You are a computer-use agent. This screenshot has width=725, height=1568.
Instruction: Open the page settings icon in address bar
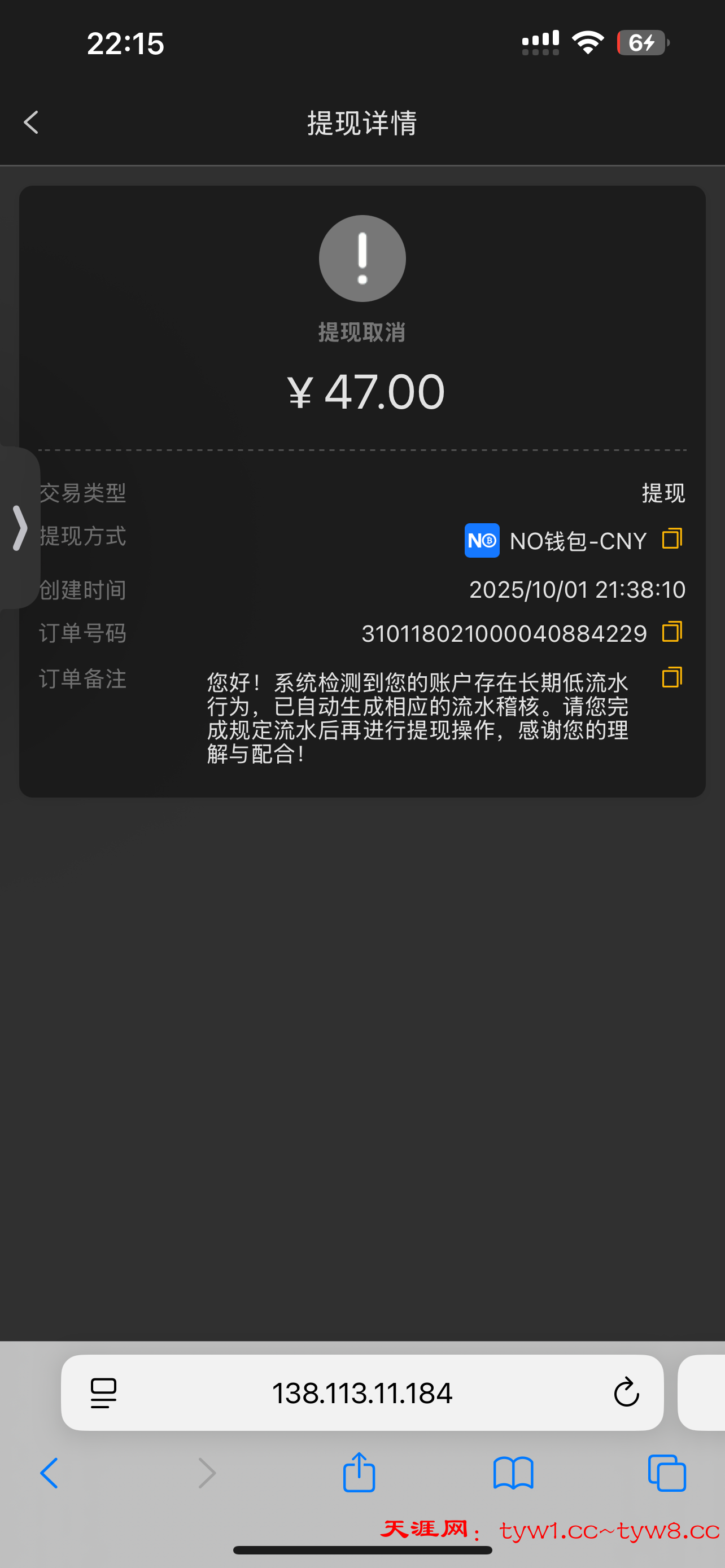[104, 1392]
